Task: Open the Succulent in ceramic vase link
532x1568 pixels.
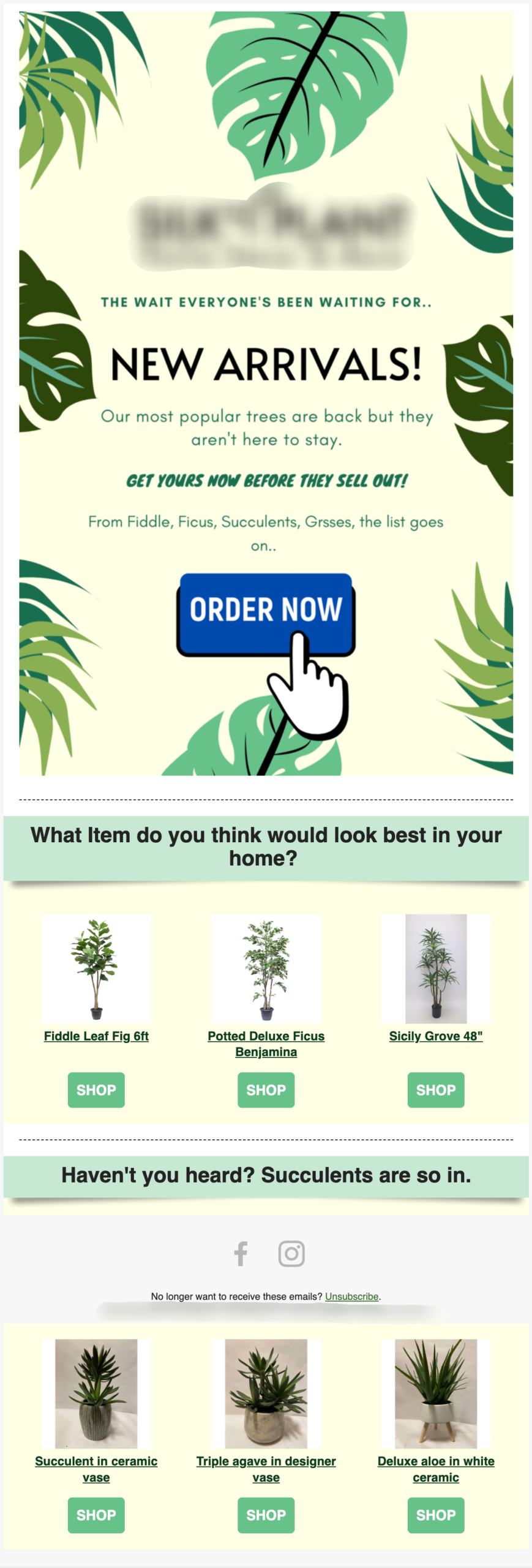Action: tap(96, 1469)
